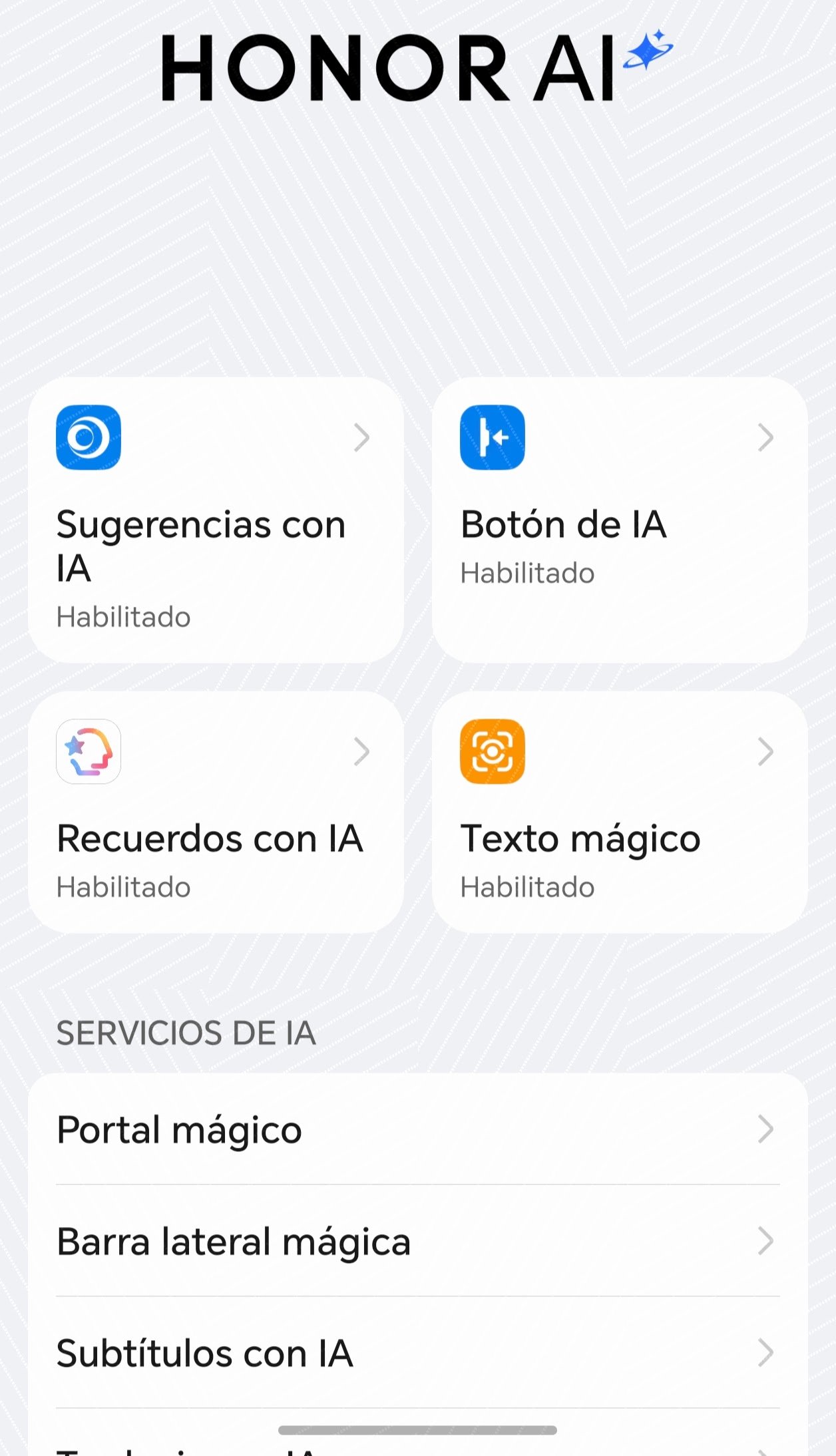Viewport: 836px width, 1456px height.
Task: Open the Texto mágico card
Action: (619, 812)
